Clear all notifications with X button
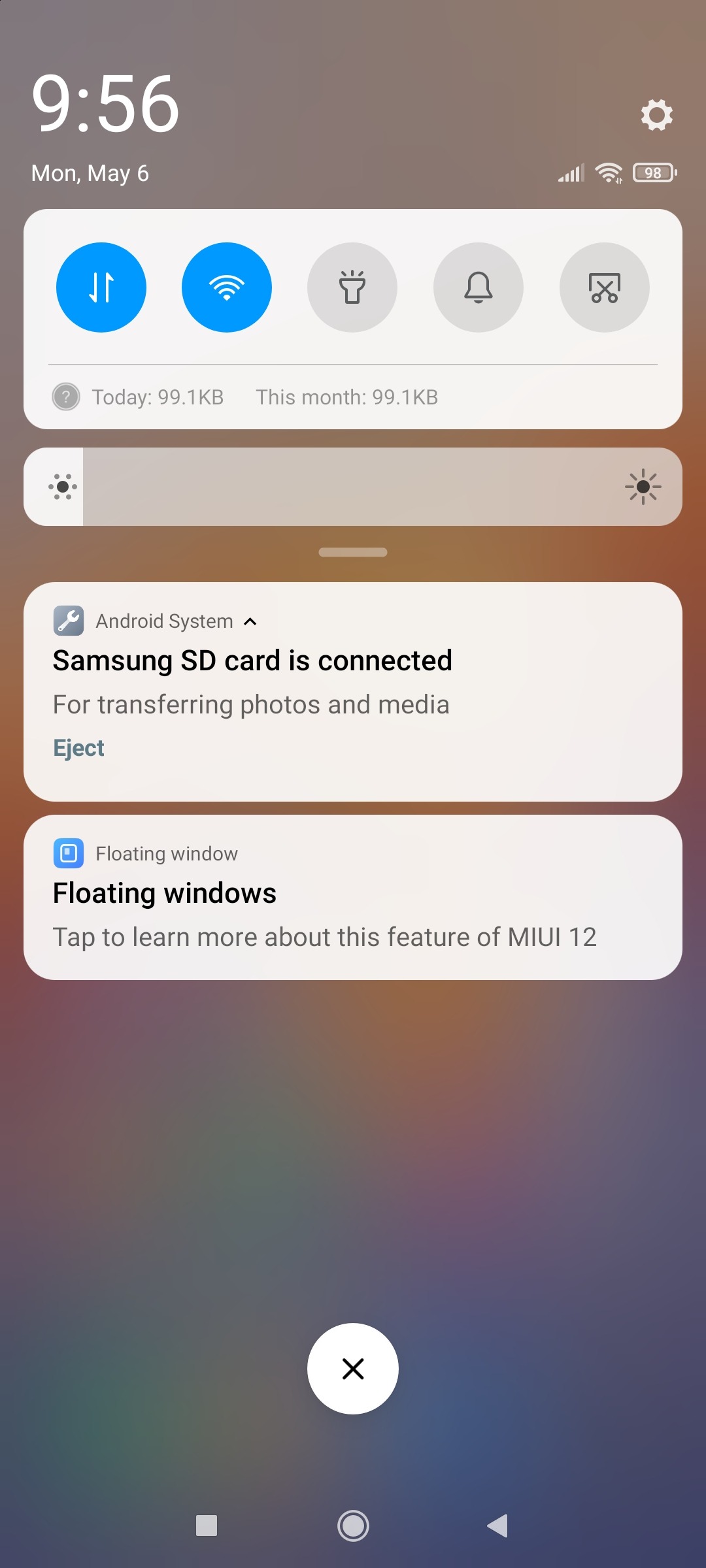This screenshot has height=1568, width=706. [x=353, y=1369]
